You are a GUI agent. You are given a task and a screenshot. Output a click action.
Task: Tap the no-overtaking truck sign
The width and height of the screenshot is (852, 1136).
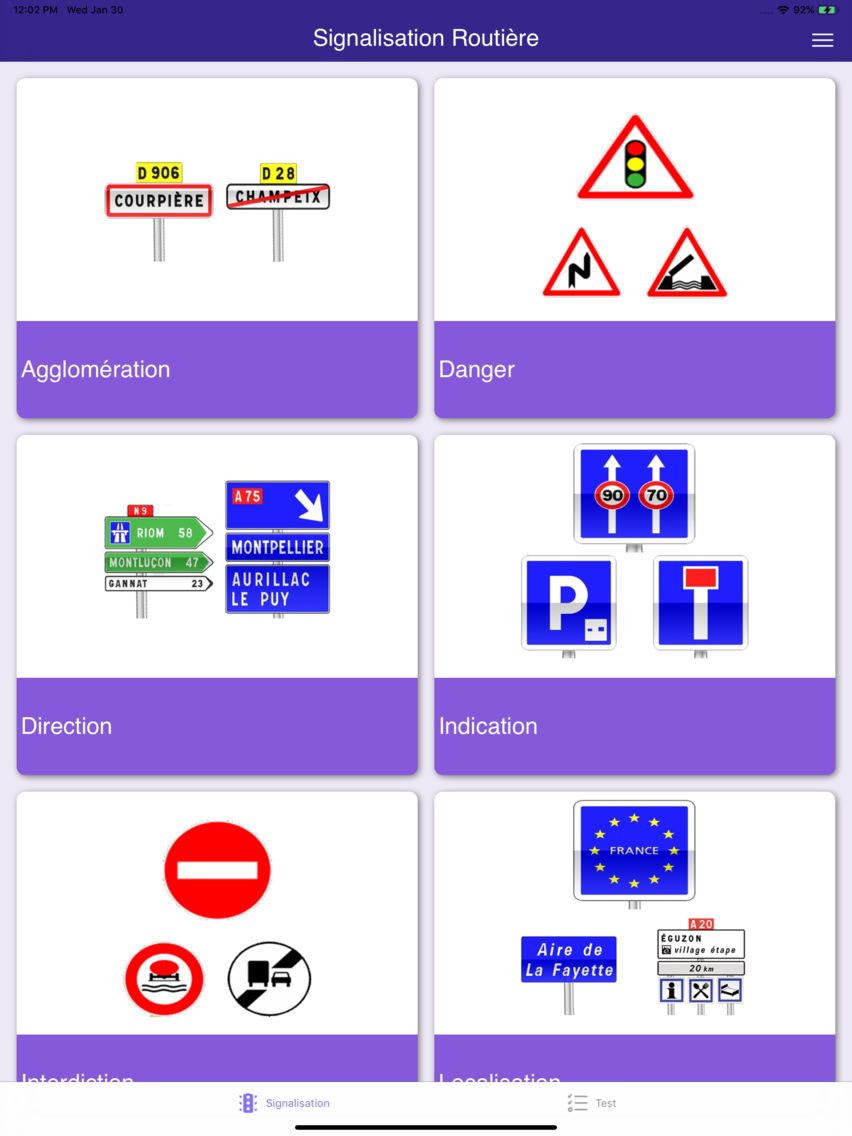(270, 978)
